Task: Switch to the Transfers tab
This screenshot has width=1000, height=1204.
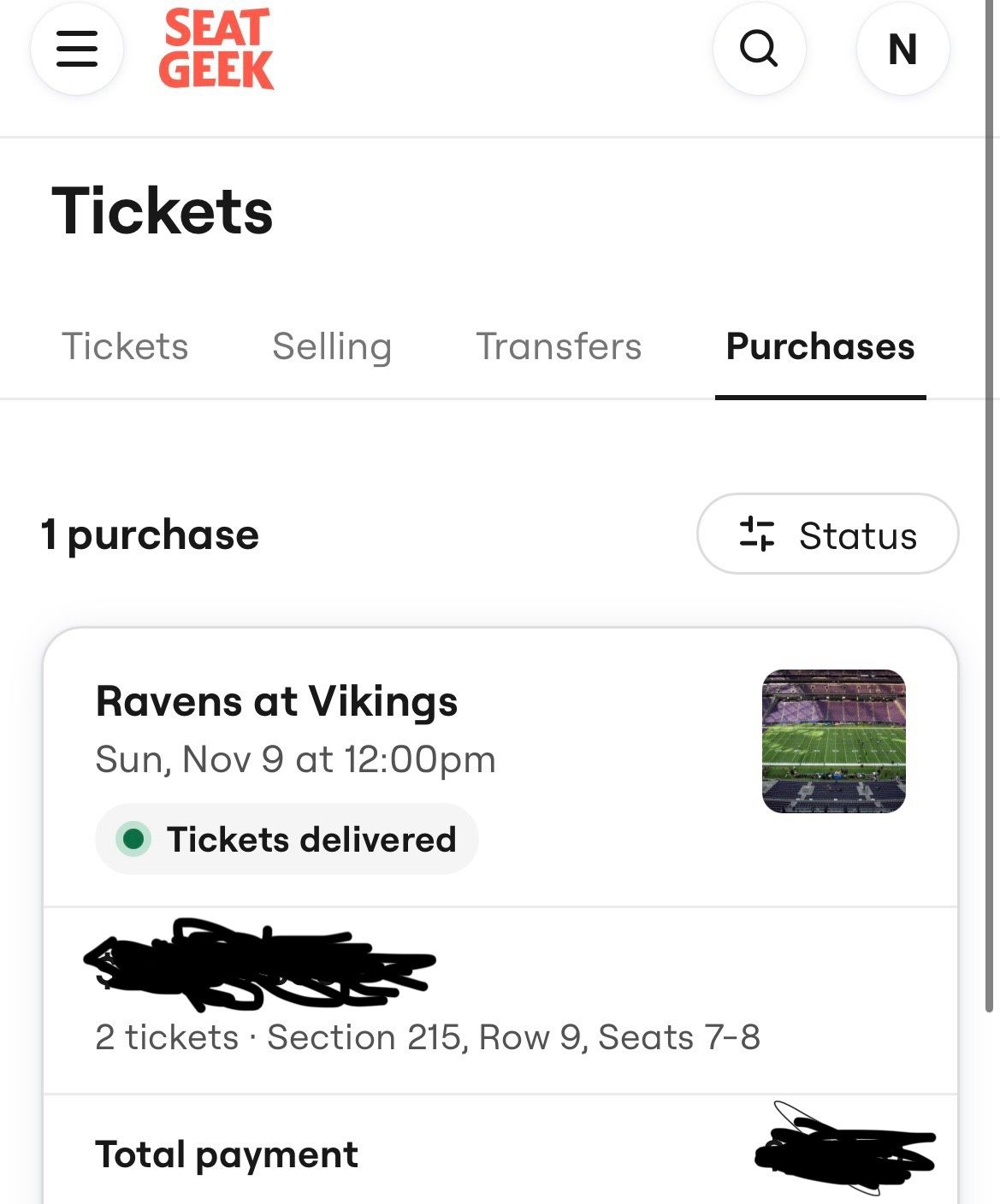Action: click(x=559, y=346)
